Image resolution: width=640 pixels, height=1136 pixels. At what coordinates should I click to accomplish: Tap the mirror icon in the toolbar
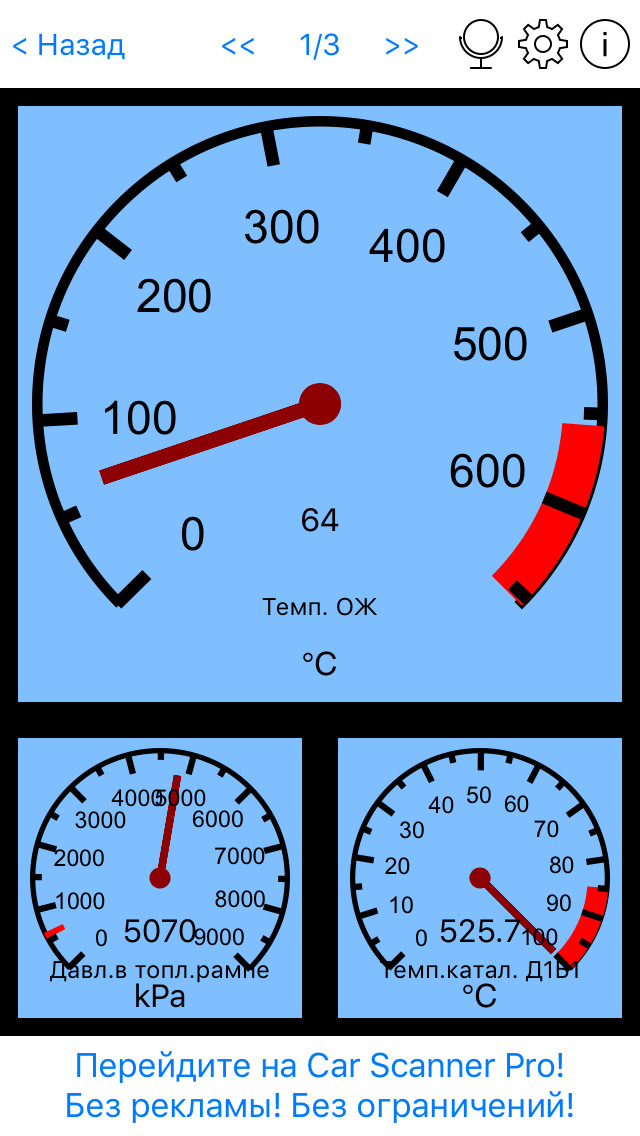click(481, 45)
